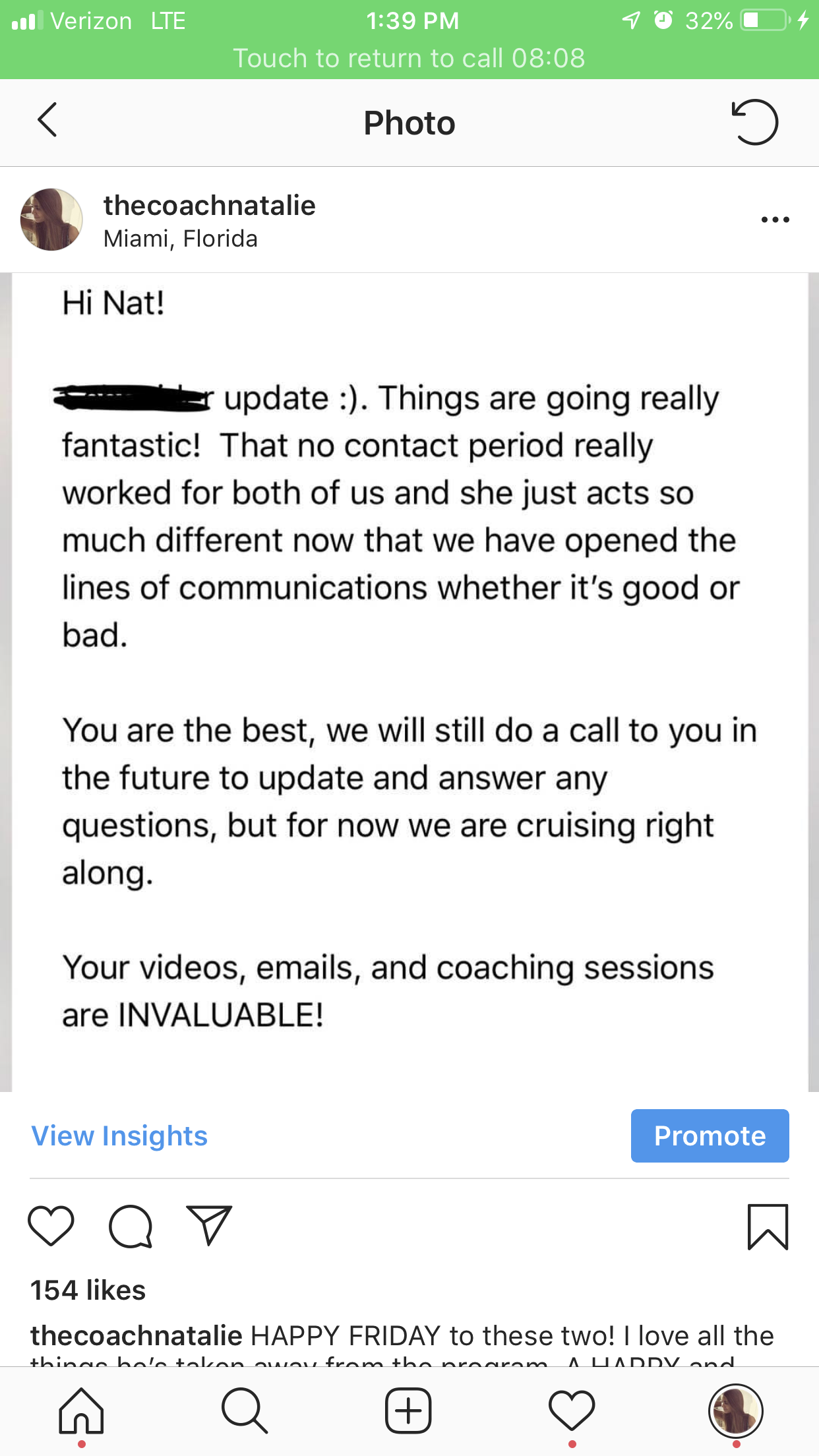The width and height of the screenshot is (819, 1456).
Task: Tap the Promote button
Action: point(710,1136)
